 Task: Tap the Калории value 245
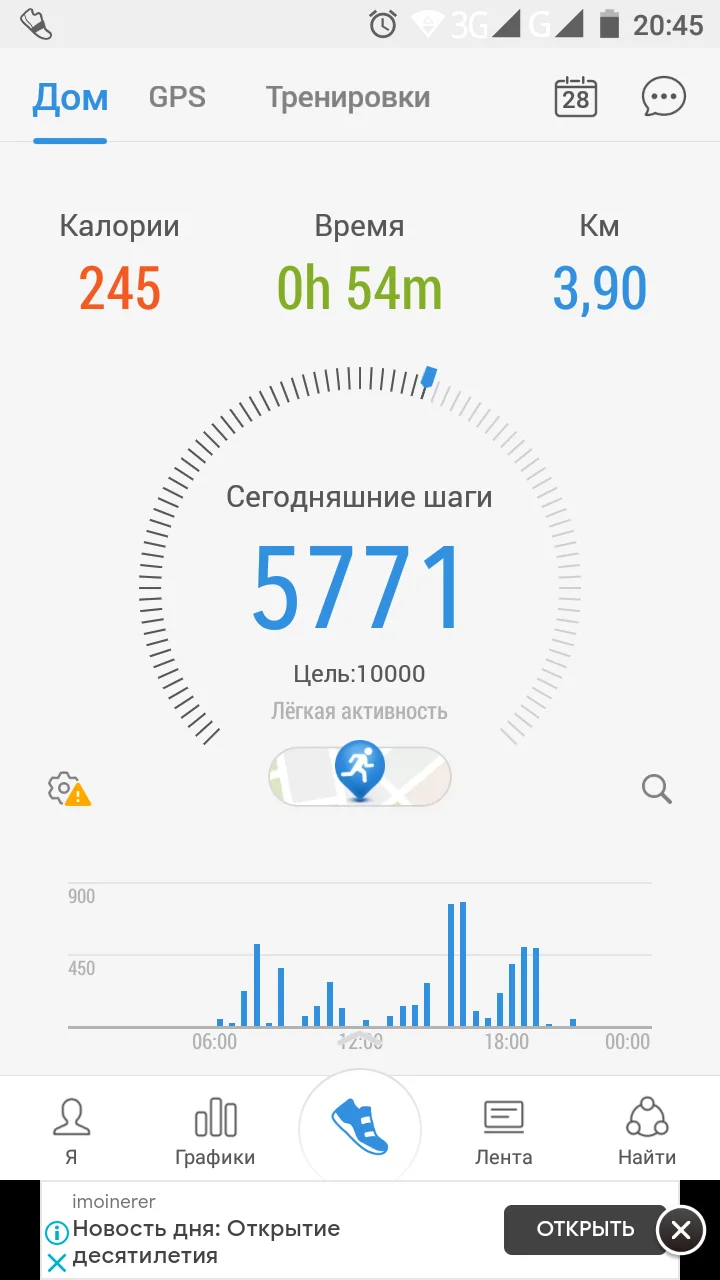120,288
